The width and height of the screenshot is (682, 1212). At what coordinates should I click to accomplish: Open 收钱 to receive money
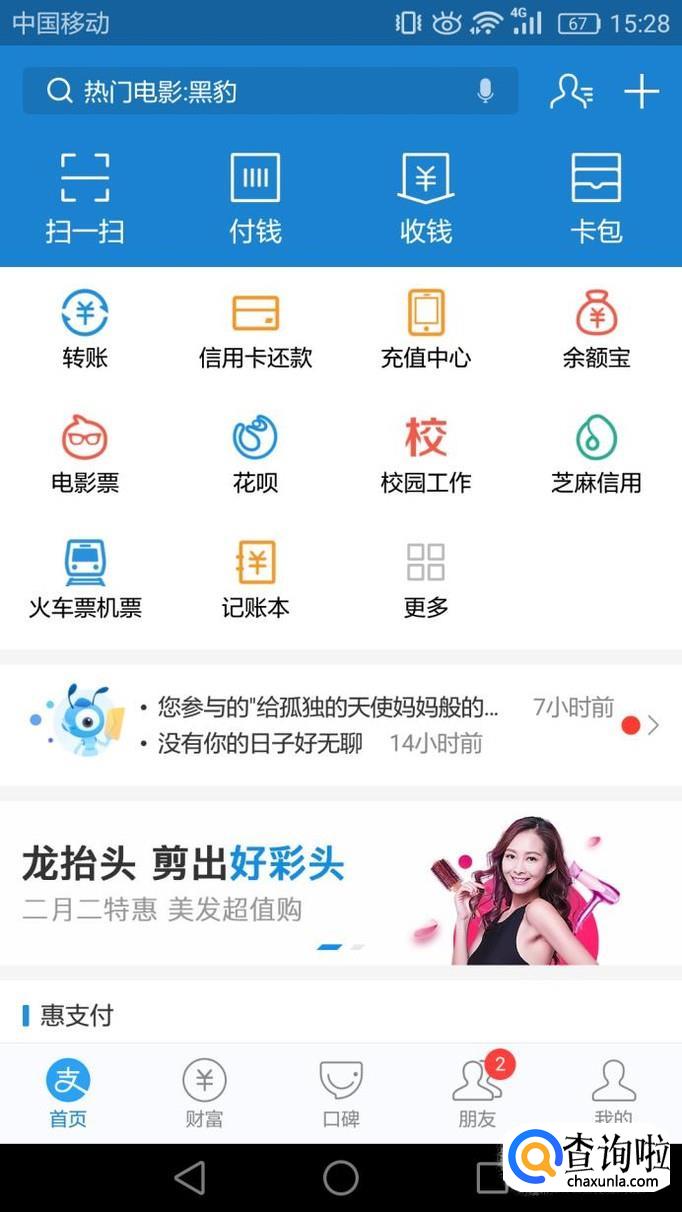[426, 198]
